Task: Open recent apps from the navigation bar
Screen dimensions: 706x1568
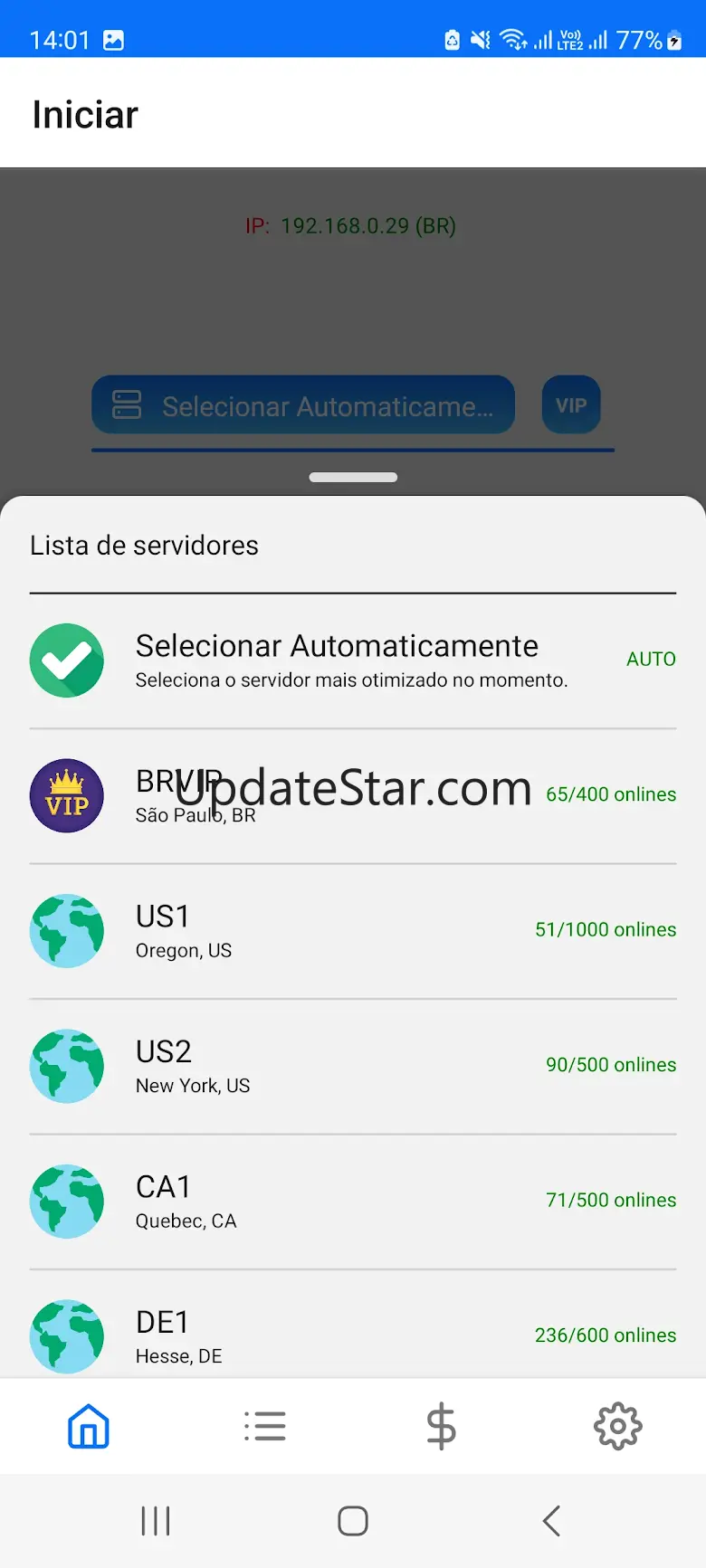Action: (x=156, y=1521)
